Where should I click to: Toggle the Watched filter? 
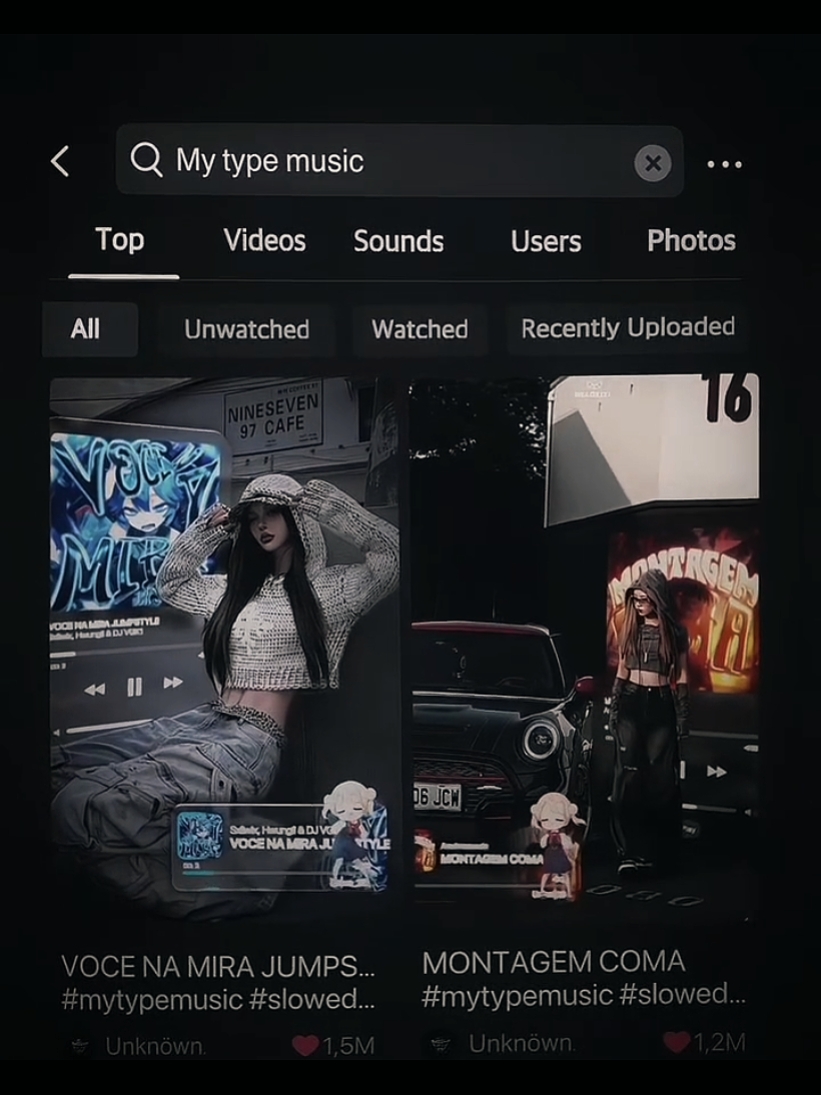(420, 329)
